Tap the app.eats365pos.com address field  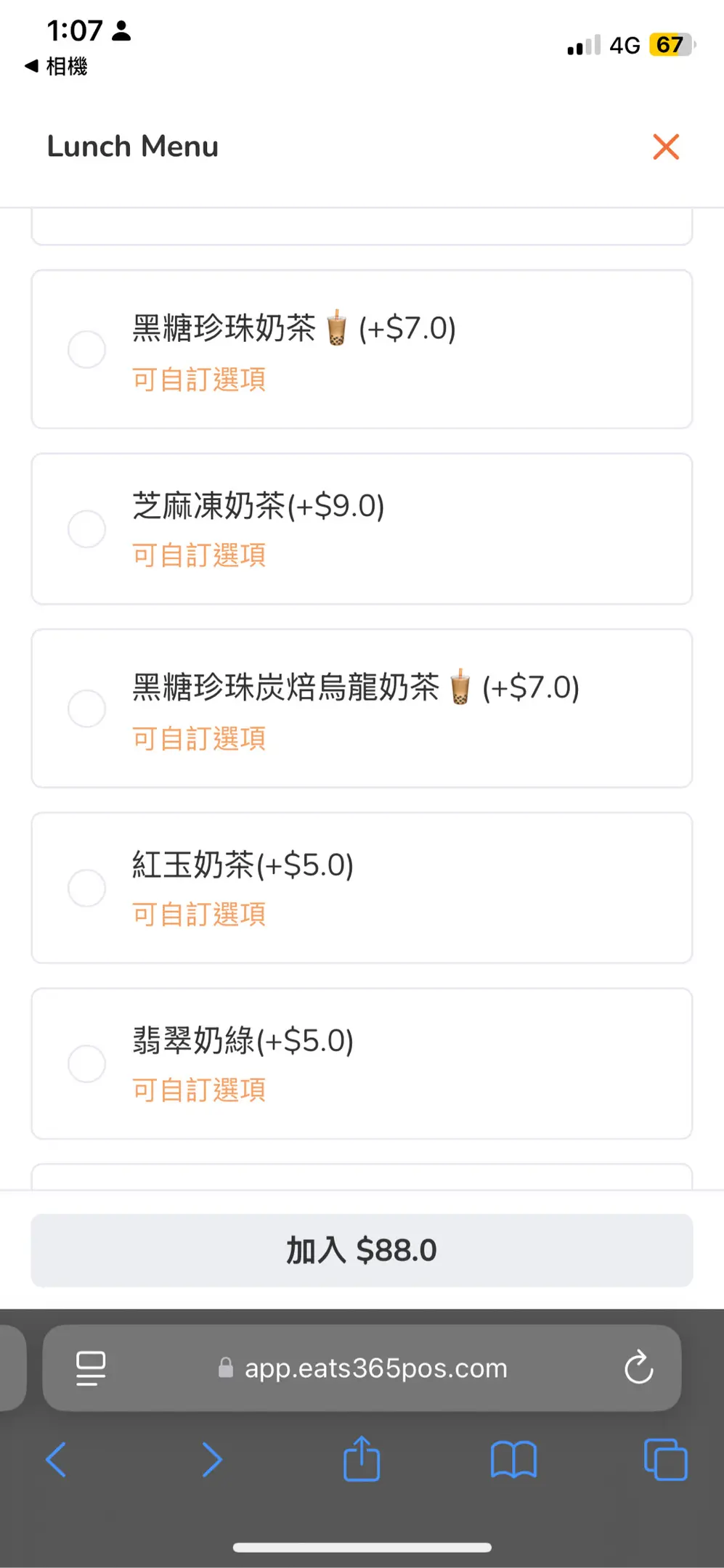362,1368
